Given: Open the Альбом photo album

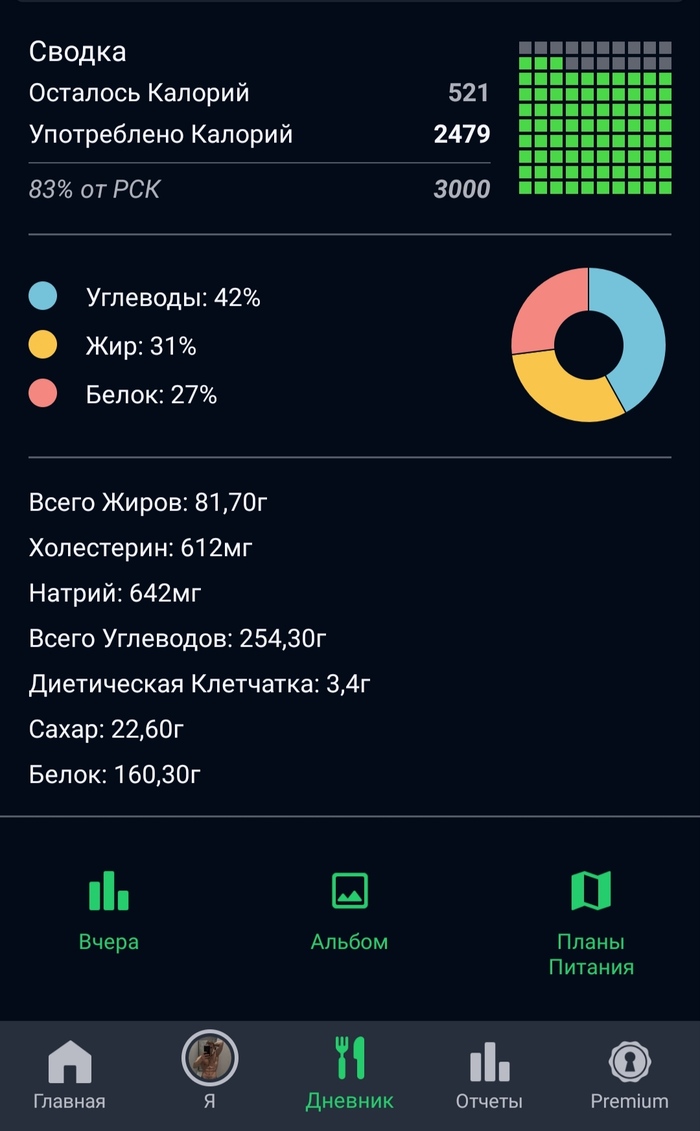Looking at the screenshot, I should click(x=349, y=908).
